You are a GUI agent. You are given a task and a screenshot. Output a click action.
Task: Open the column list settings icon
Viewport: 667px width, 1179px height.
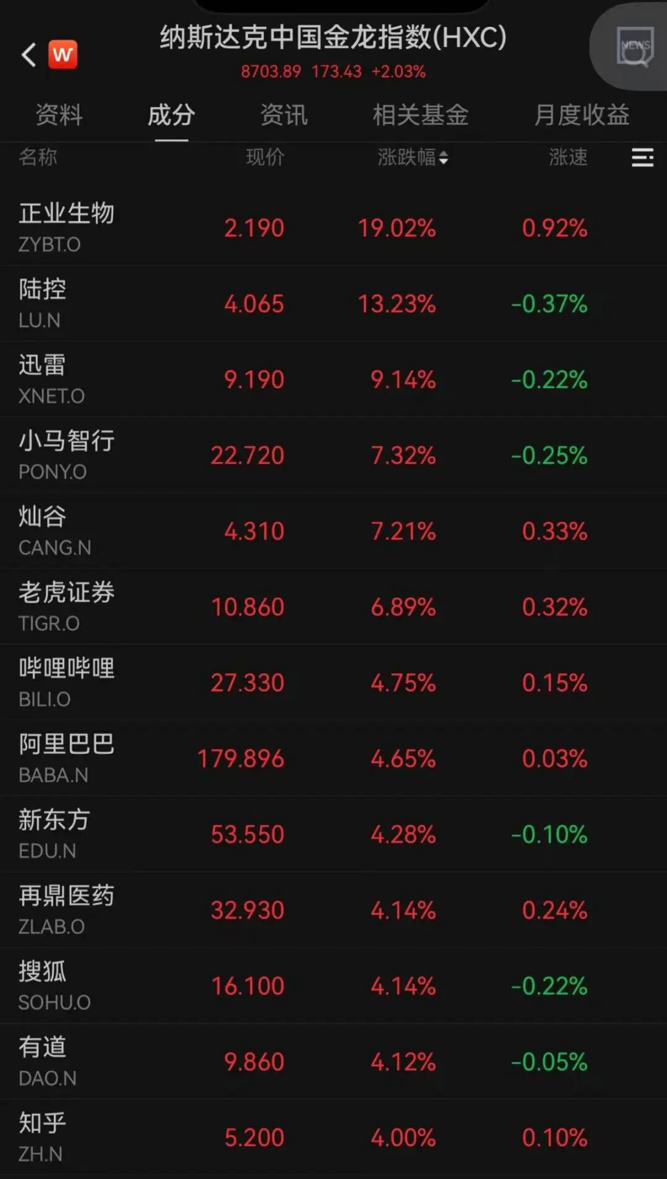pyautogui.click(x=643, y=158)
